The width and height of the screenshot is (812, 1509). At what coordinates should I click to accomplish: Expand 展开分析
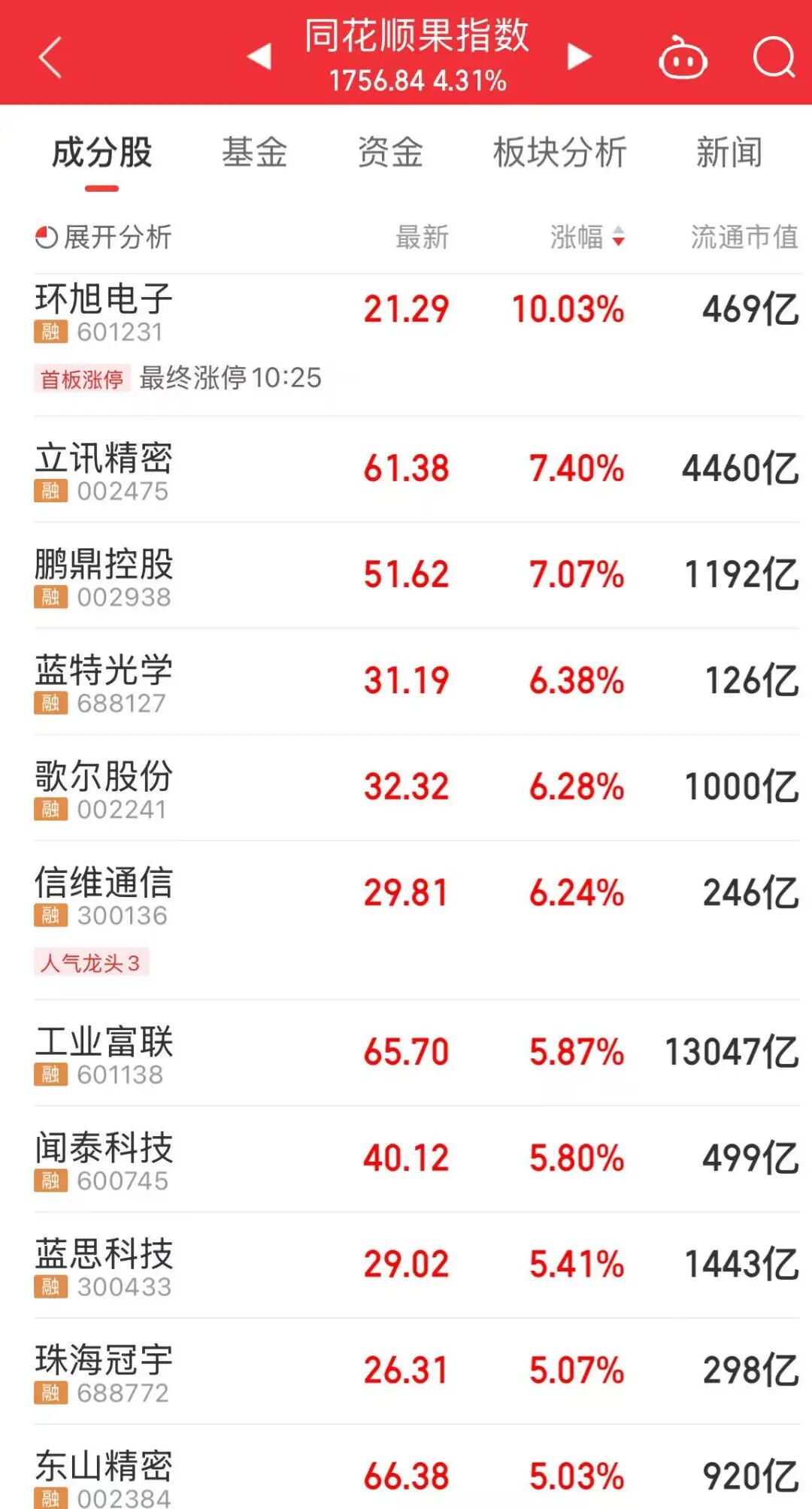coord(104,237)
